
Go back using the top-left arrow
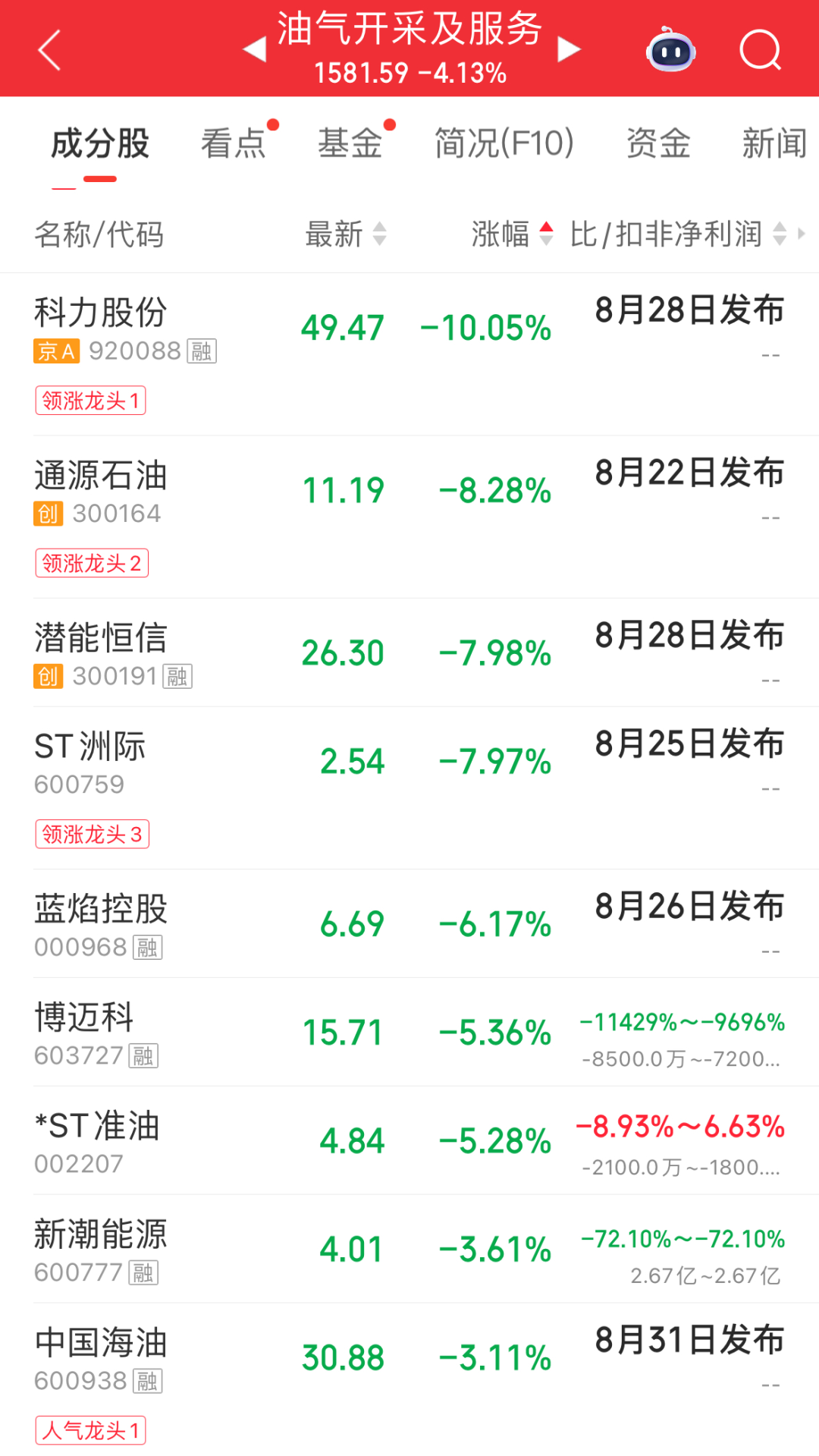49,50
